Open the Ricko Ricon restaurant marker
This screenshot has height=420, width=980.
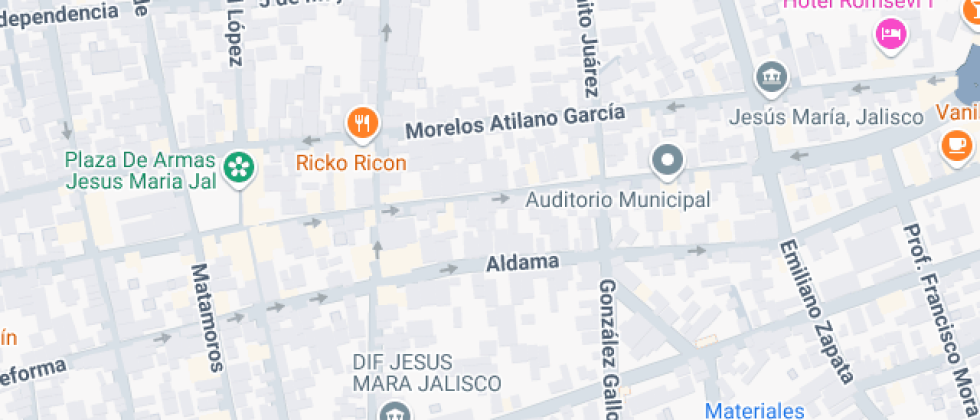click(362, 124)
